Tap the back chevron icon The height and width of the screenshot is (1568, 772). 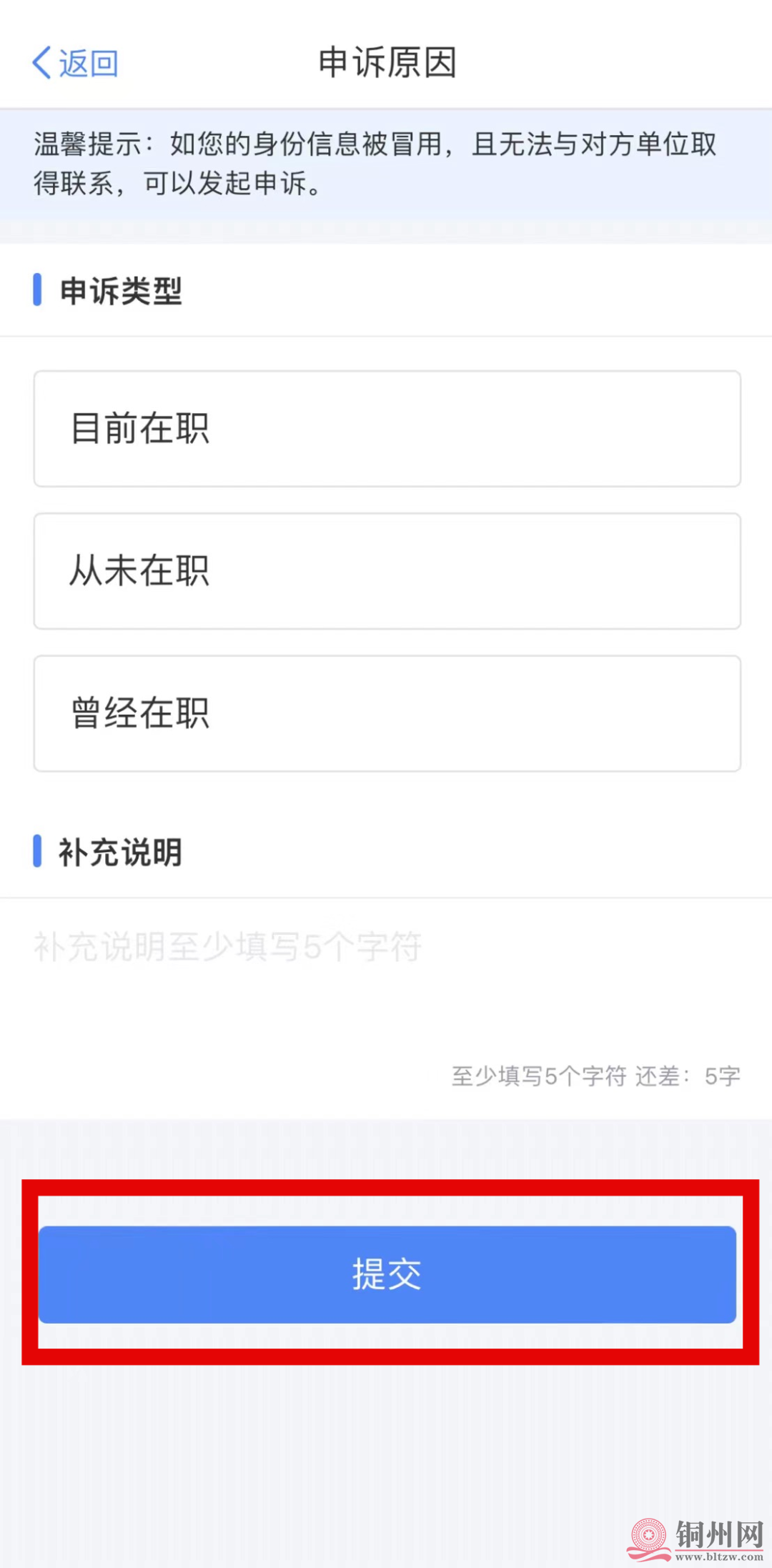click(41, 63)
